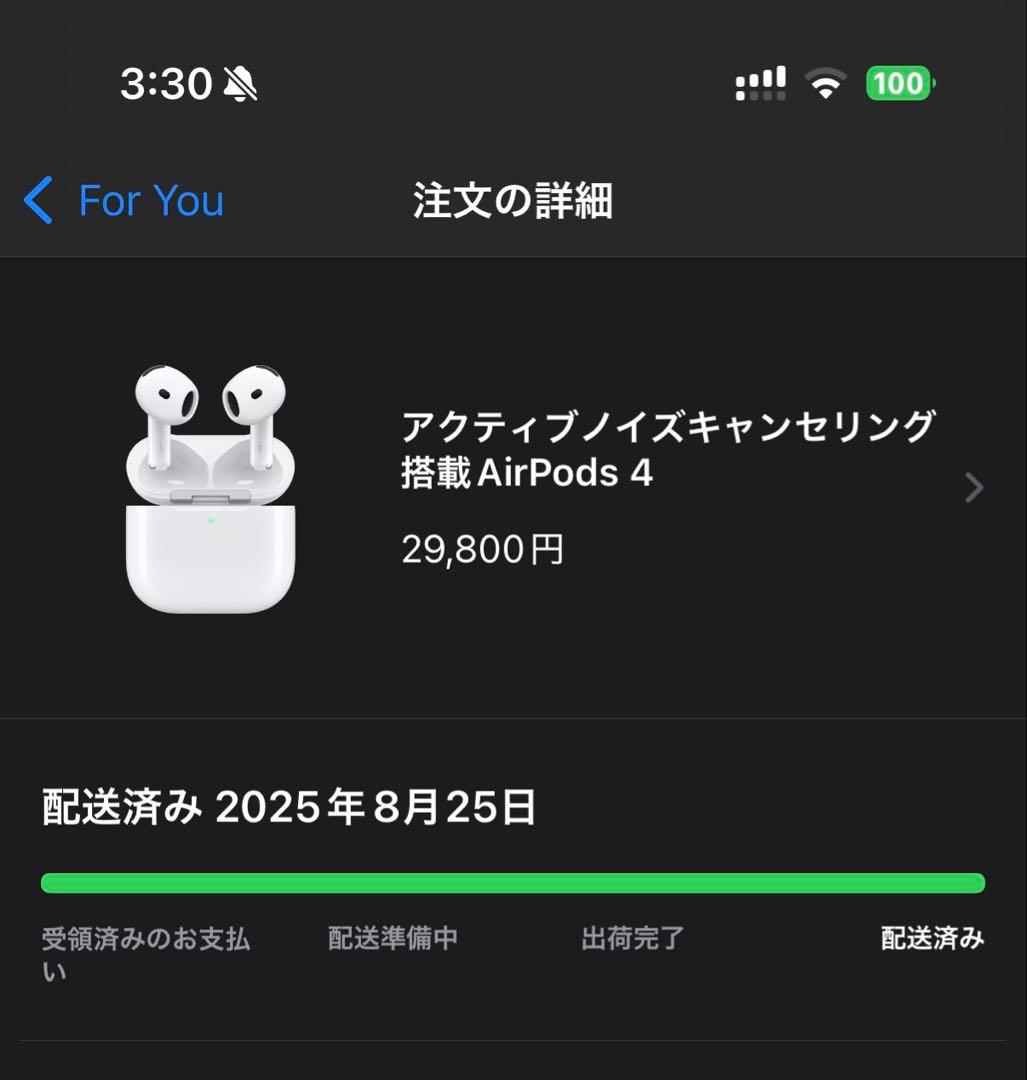The image size is (1027, 1080).
Task: Tap the 注文の詳細 title bar
Action: pyautogui.click(x=512, y=200)
